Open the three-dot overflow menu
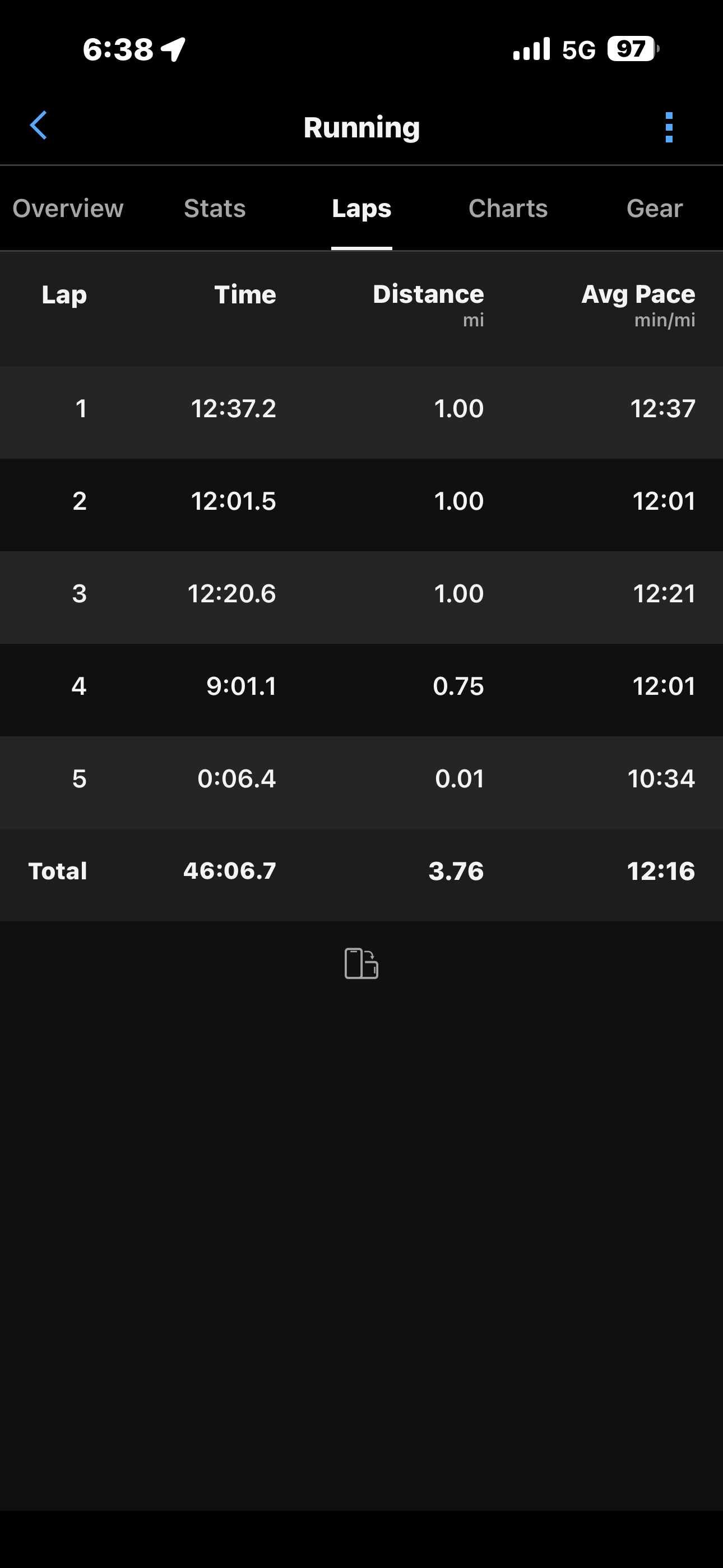Viewport: 723px width, 1568px height. coord(669,127)
